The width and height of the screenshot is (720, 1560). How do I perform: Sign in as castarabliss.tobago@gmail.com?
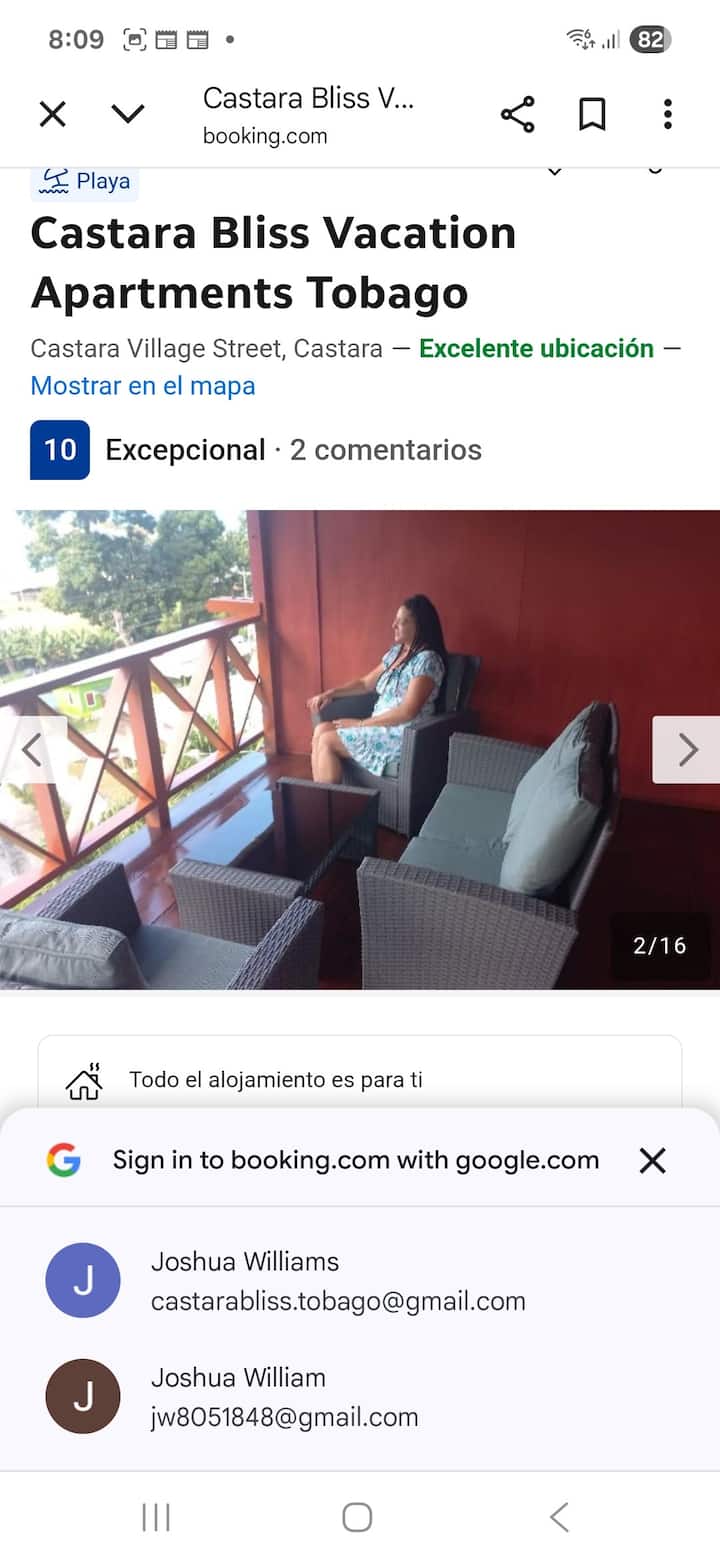point(337,1281)
